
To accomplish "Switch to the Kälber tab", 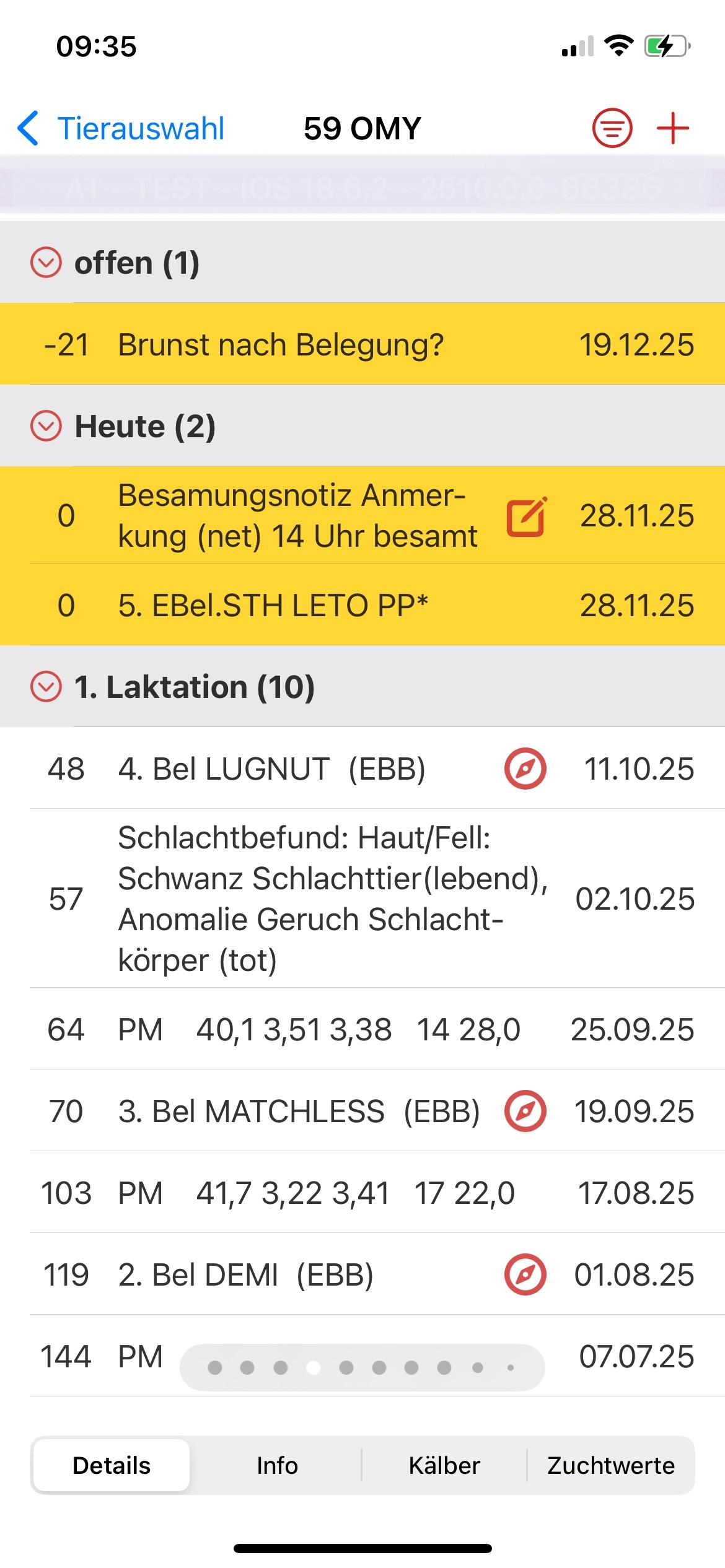I will tap(444, 1466).
